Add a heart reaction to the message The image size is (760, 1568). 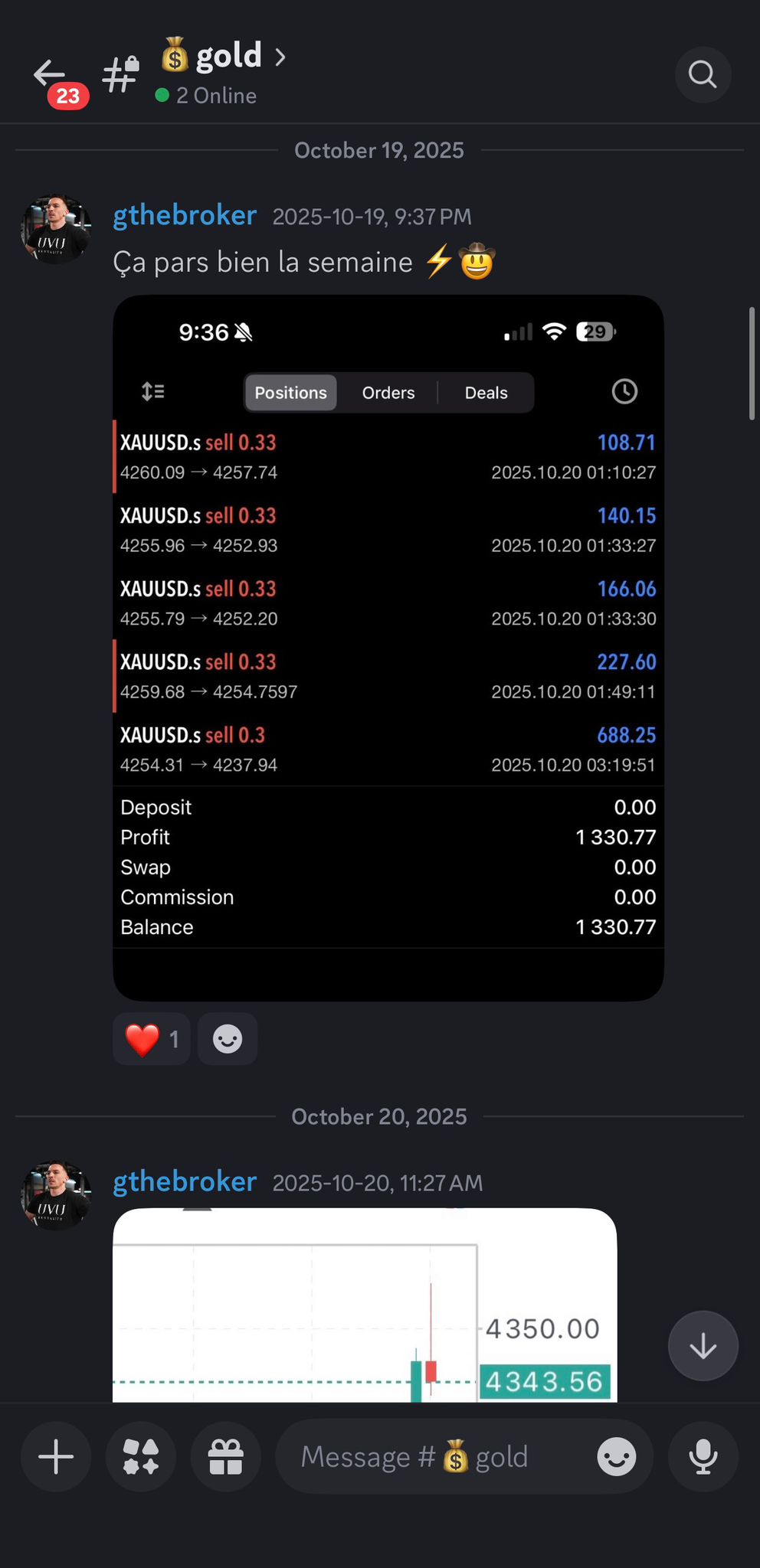(x=151, y=1039)
